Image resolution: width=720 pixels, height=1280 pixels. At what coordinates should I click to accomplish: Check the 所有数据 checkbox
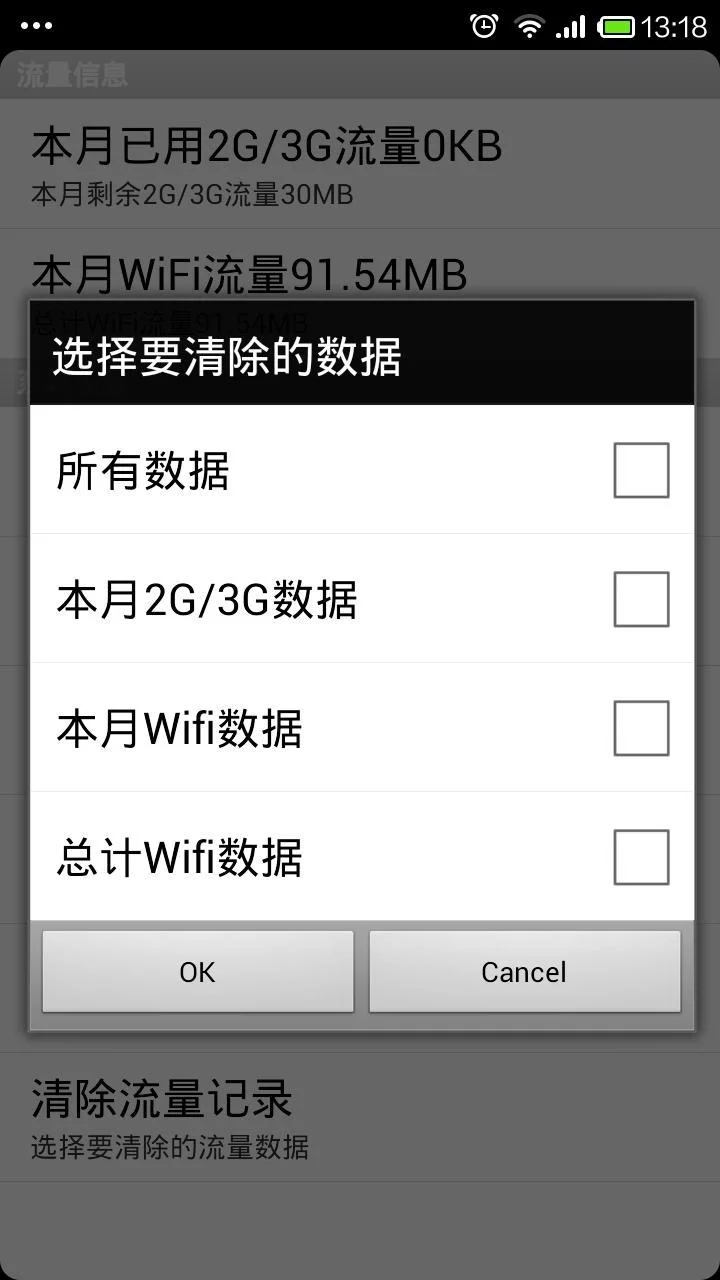pos(641,469)
